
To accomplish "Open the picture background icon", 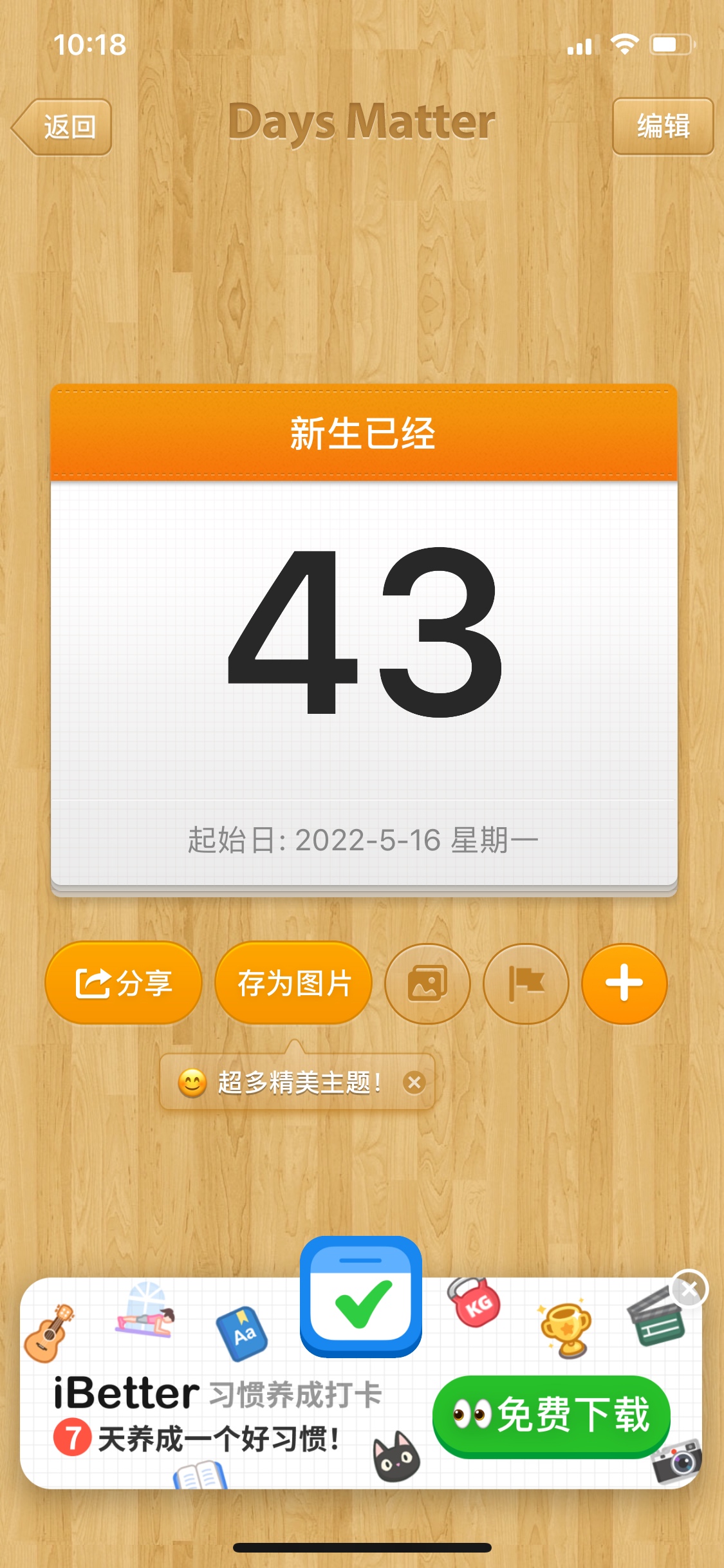I will click(x=427, y=983).
